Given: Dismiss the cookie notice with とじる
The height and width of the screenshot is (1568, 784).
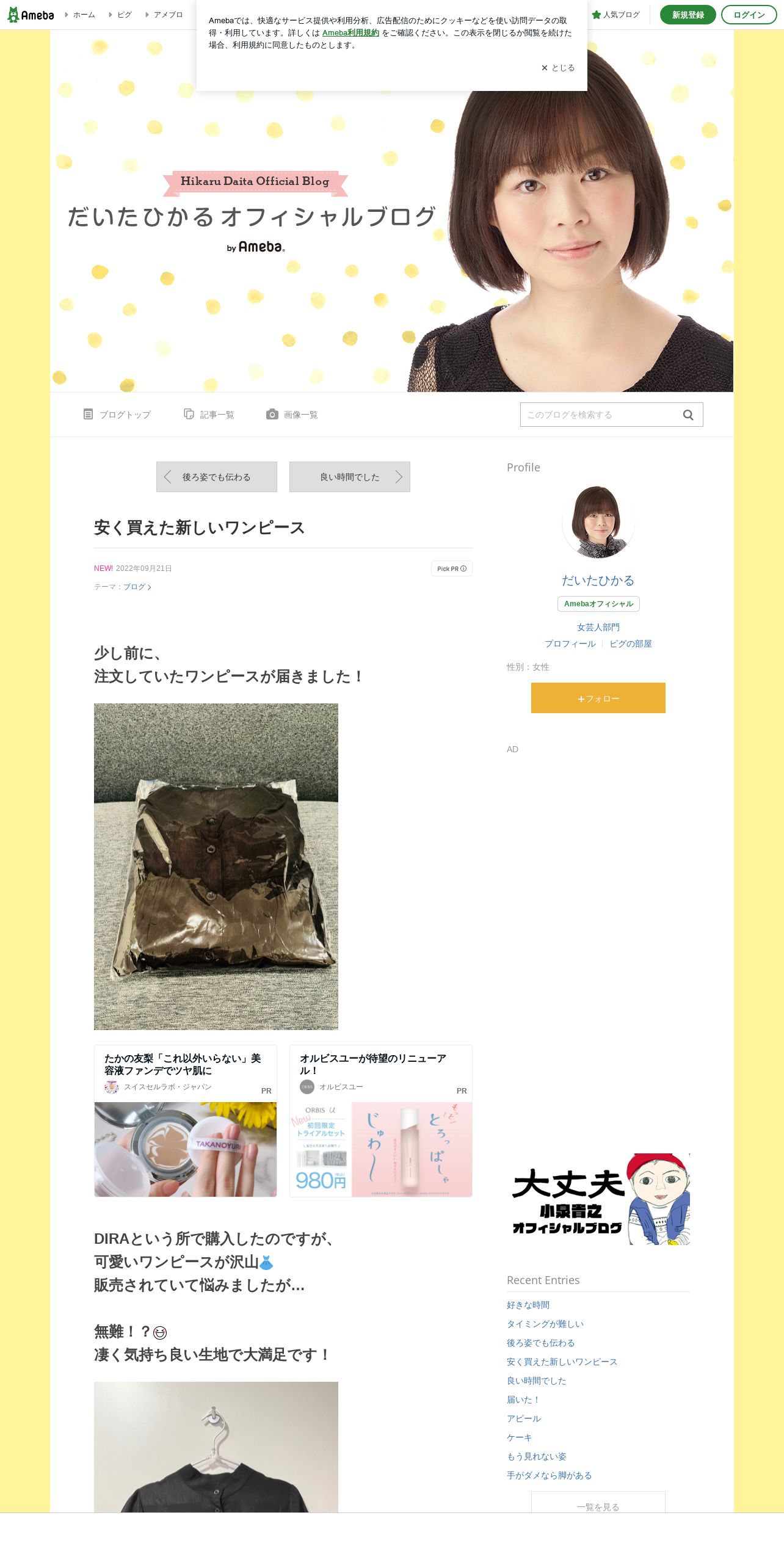Looking at the screenshot, I should click(x=557, y=68).
